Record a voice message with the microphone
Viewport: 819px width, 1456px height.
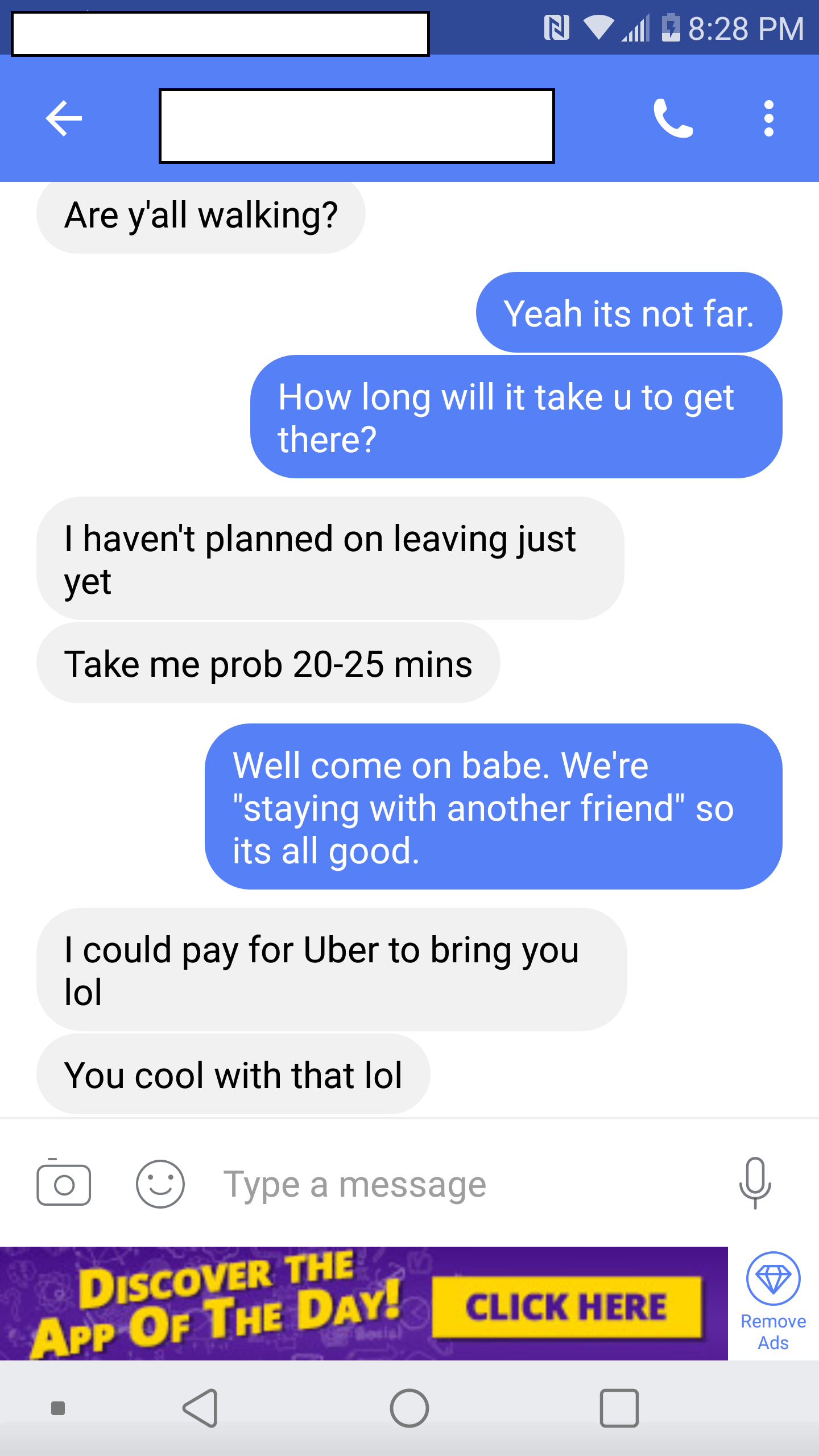coord(755,1183)
